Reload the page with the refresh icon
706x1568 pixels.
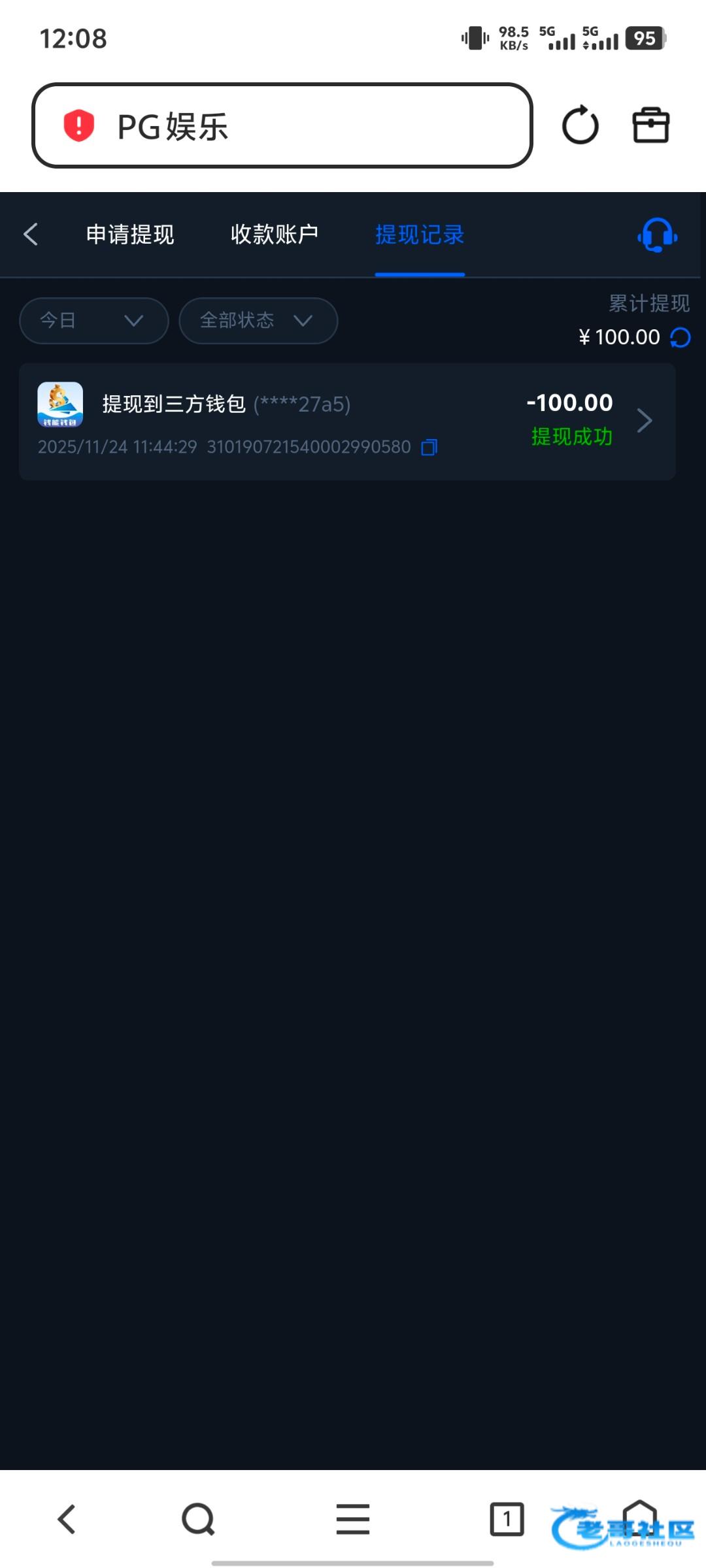click(580, 125)
